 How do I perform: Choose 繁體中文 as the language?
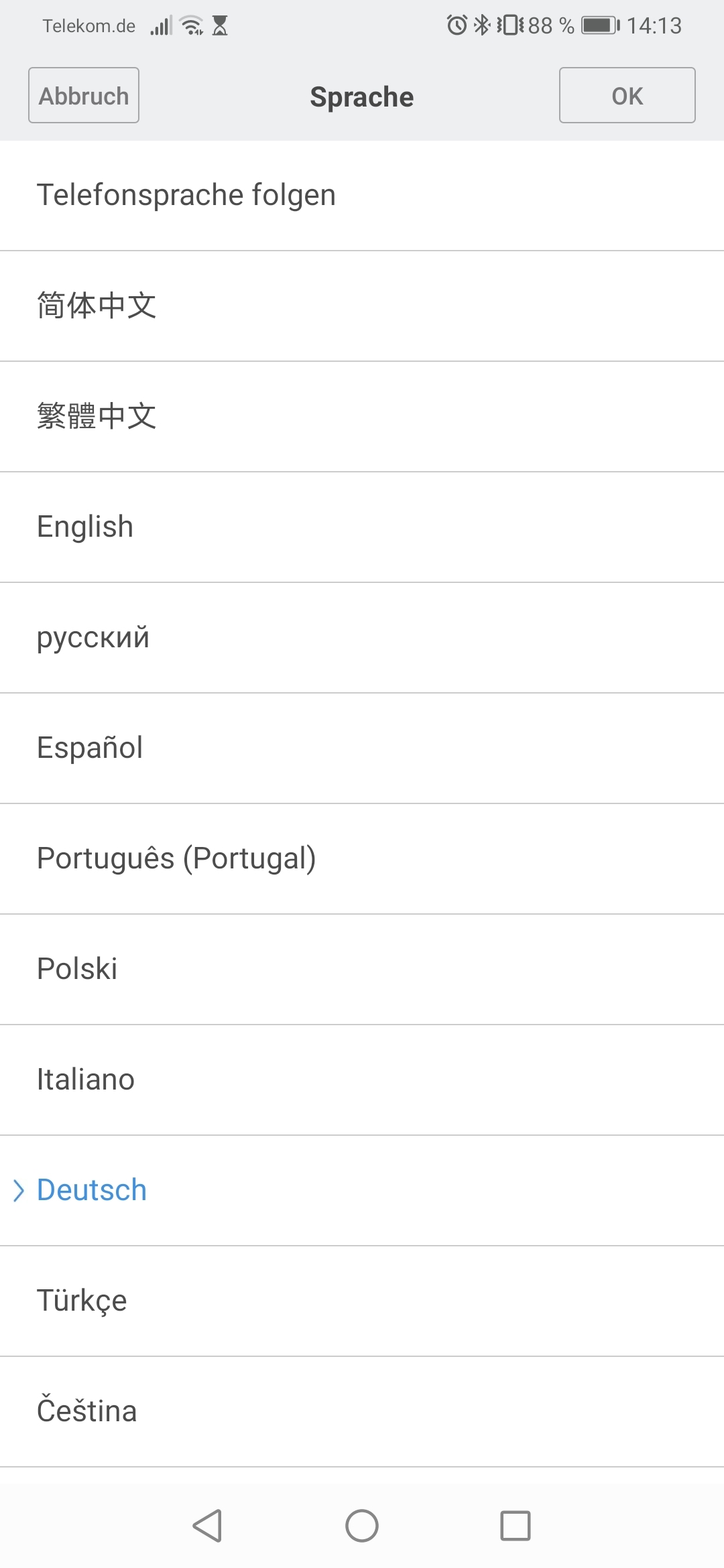pyautogui.click(x=362, y=417)
